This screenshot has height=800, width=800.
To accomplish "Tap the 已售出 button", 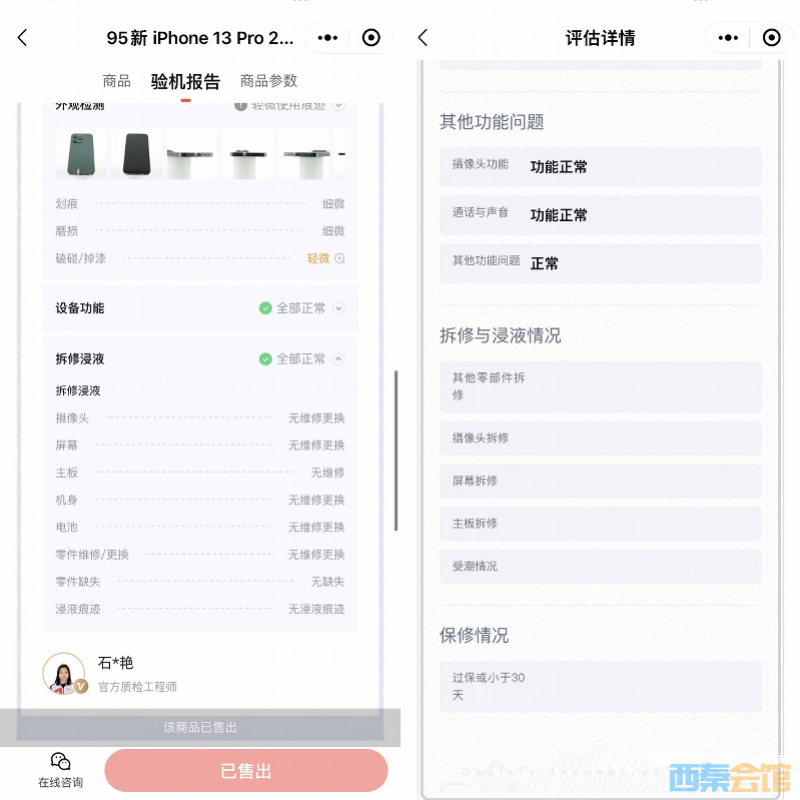I will tap(246, 771).
